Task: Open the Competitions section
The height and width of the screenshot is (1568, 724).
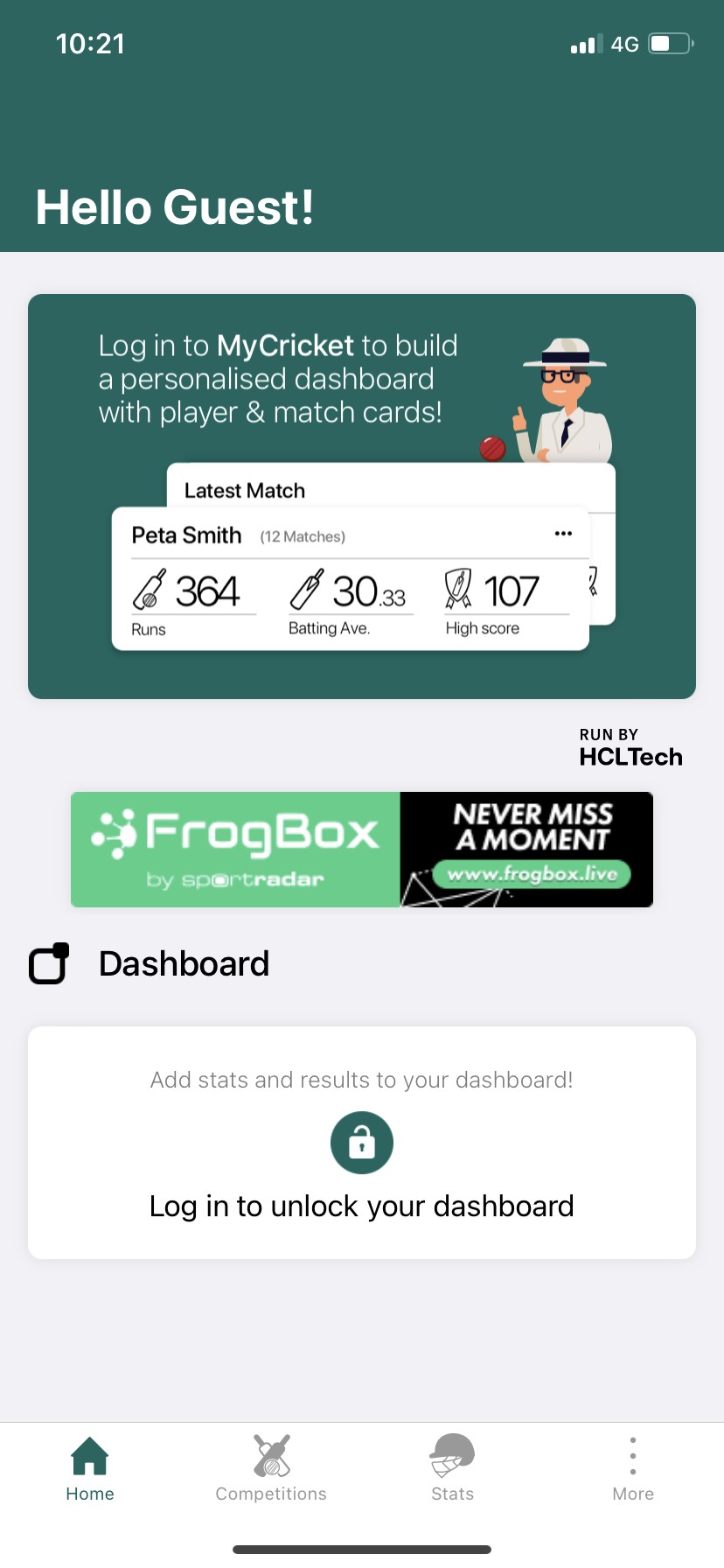Action: pos(270,1461)
